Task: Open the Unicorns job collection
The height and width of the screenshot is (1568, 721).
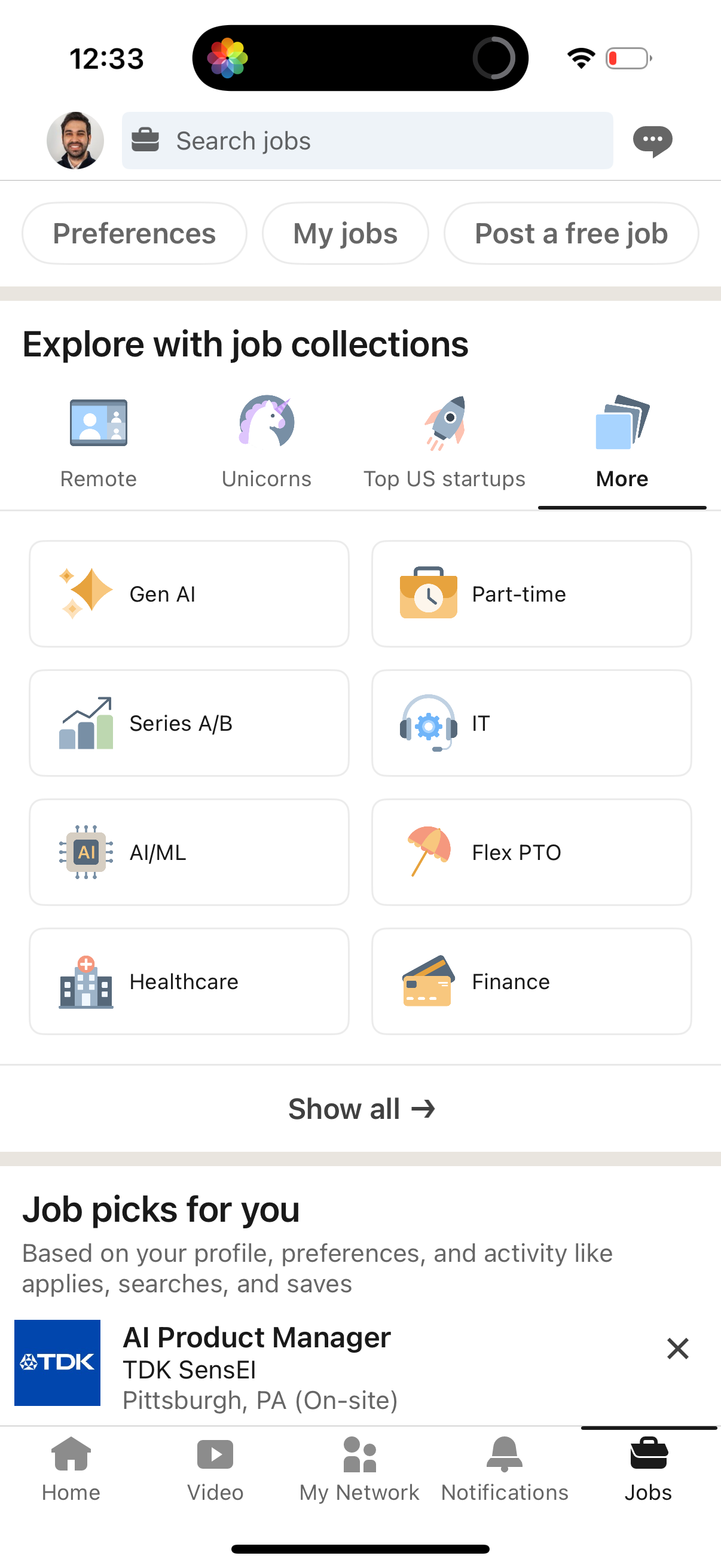Action: [x=266, y=440]
